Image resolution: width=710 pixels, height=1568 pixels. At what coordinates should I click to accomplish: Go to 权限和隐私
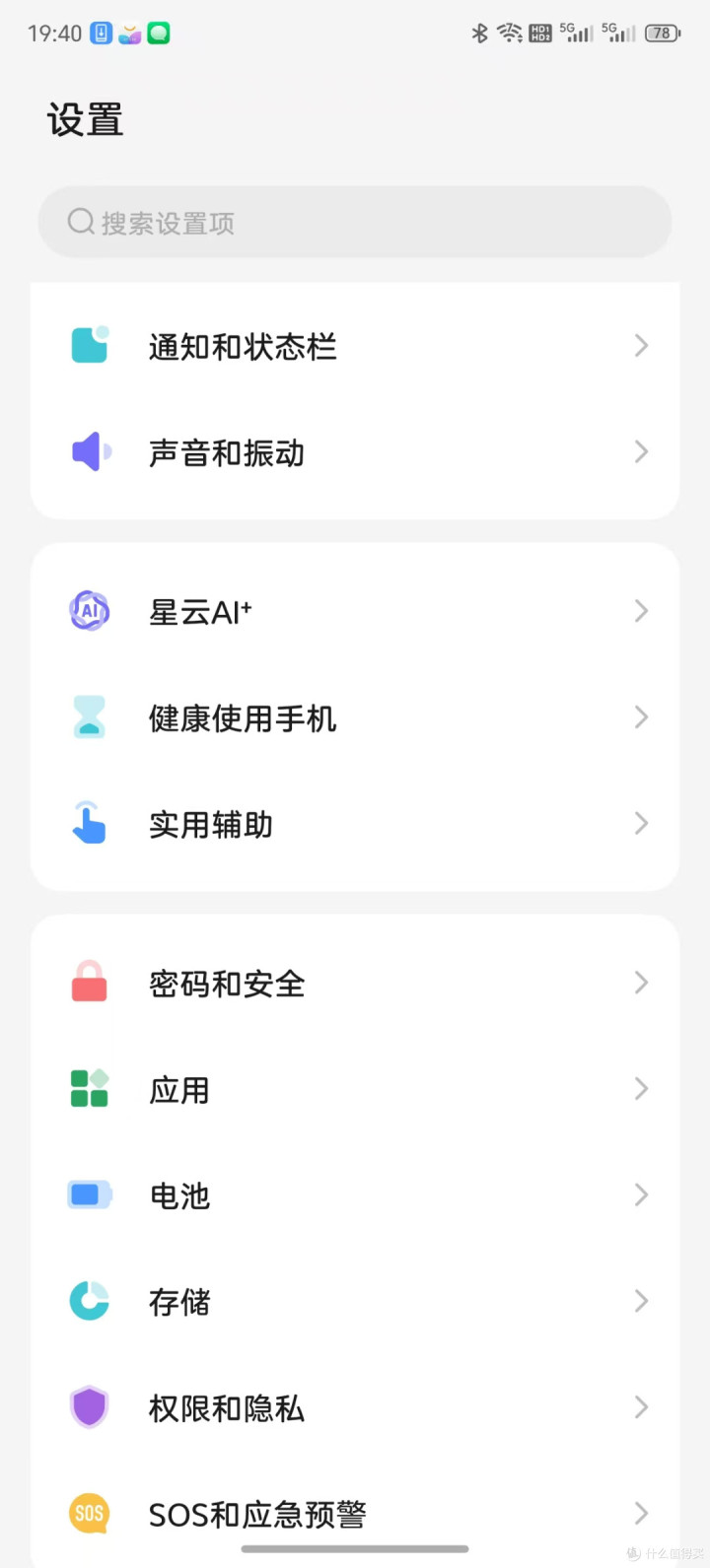tap(355, 1408)
